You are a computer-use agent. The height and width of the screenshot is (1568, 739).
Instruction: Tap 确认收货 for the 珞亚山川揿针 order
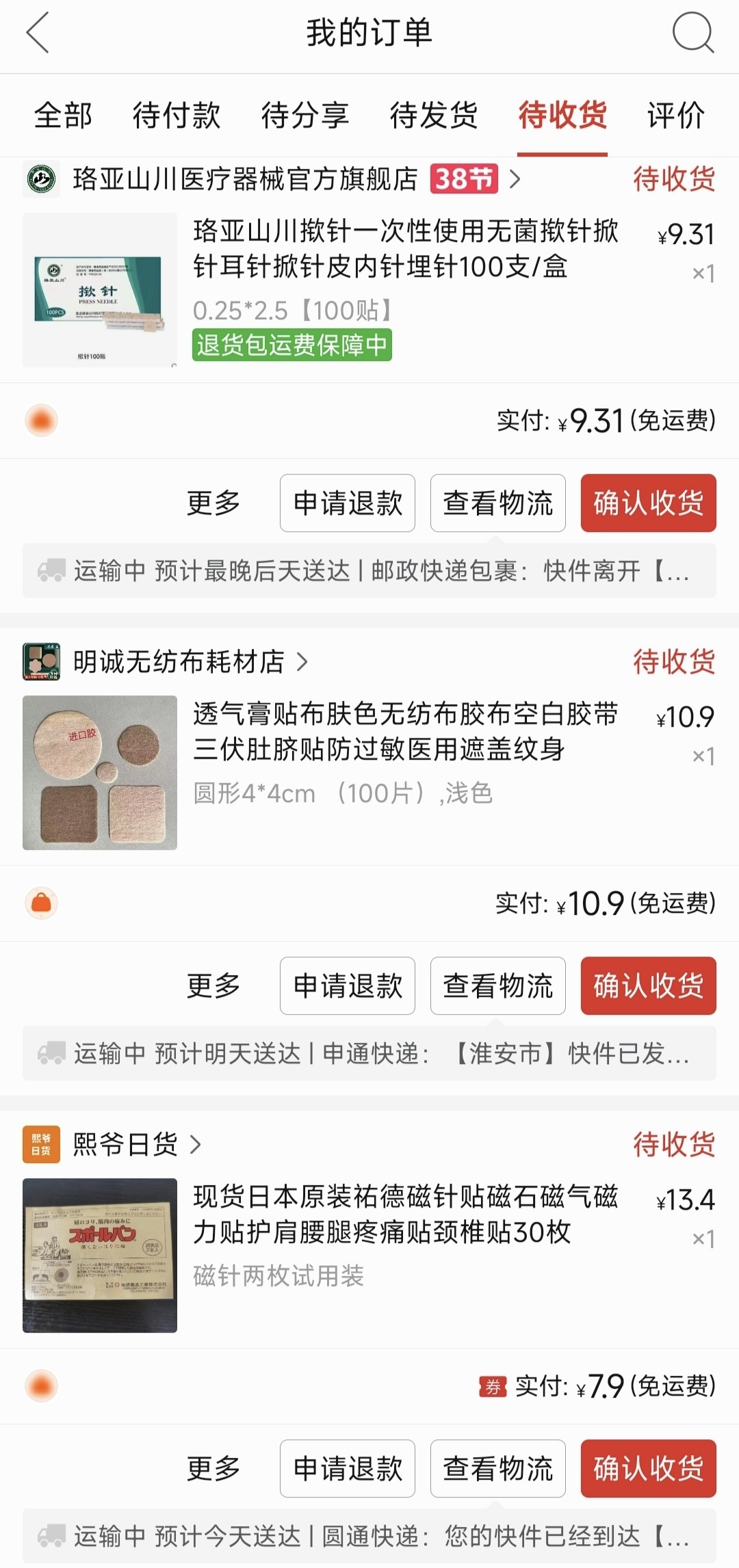[x=648, y=503]
